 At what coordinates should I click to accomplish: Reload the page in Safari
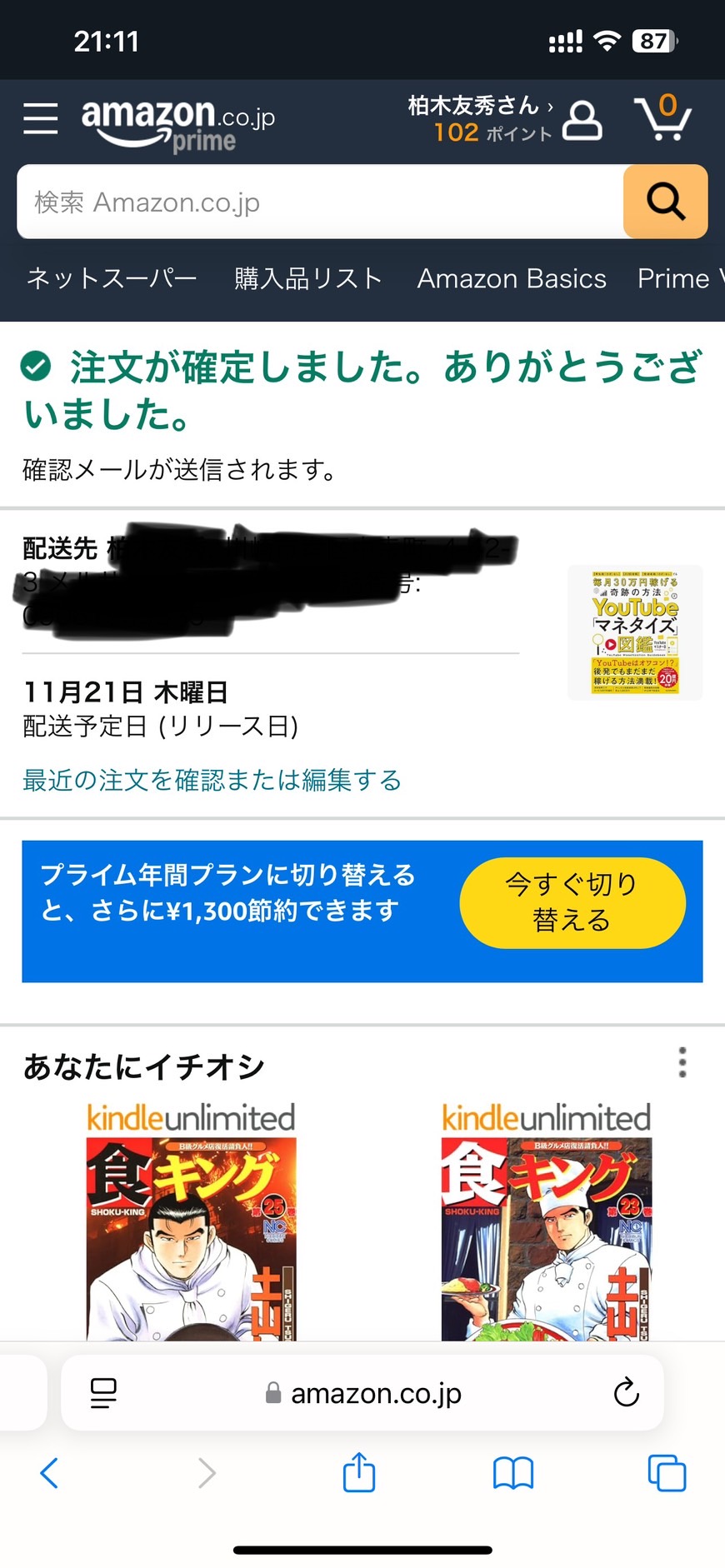626,1392
